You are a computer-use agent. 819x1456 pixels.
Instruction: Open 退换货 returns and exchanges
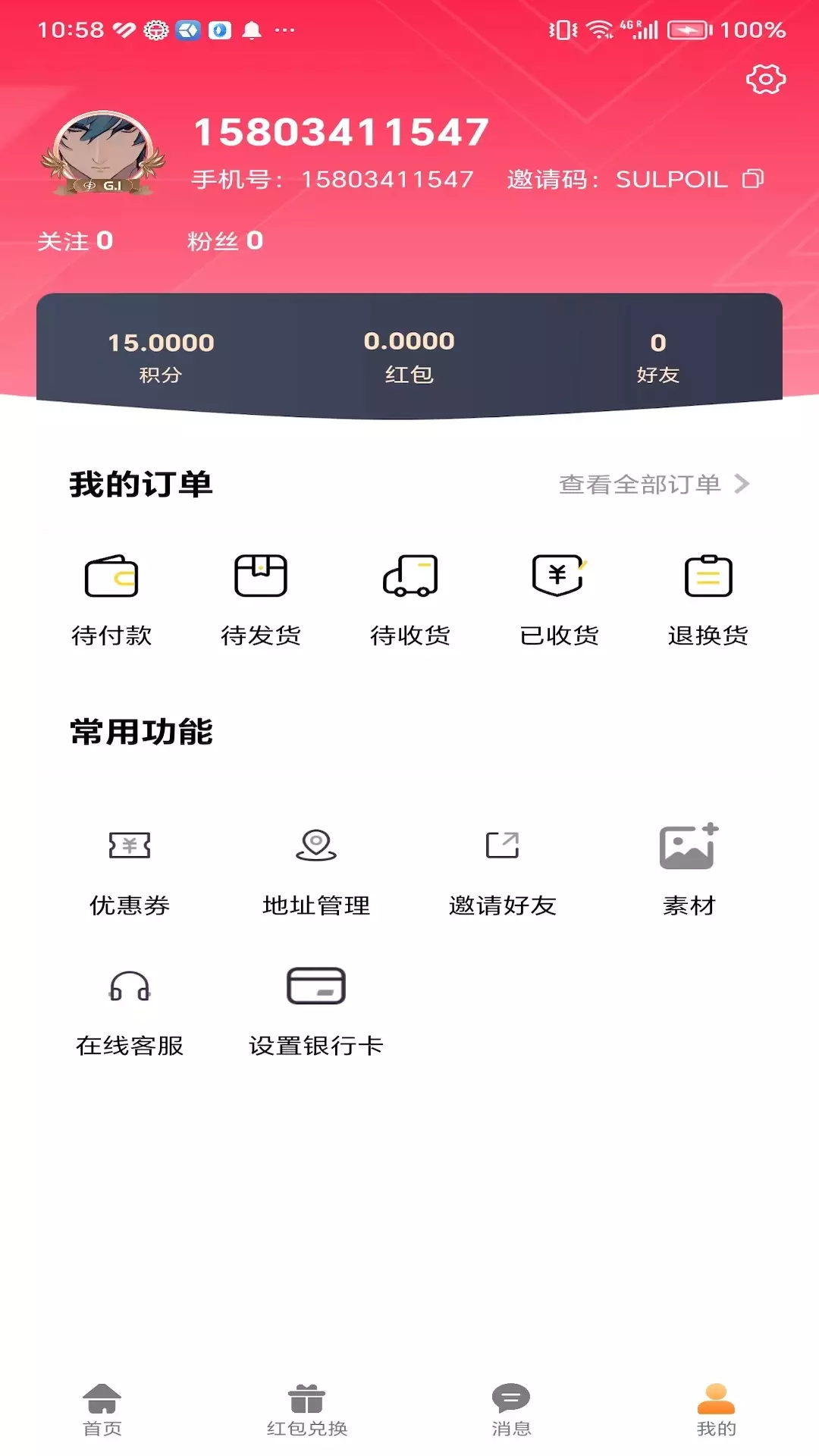tap(708, 601)
